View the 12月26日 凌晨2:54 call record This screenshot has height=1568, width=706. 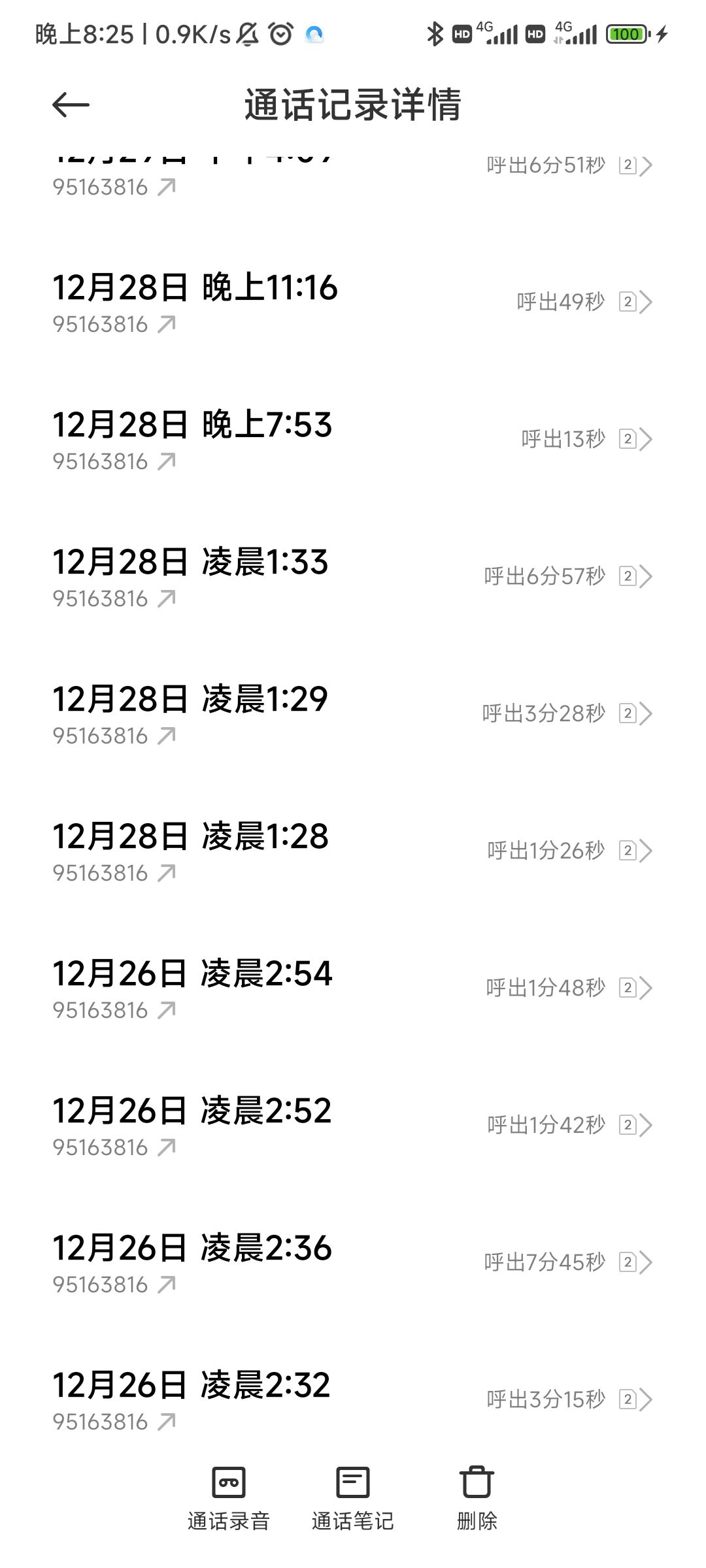353,988
